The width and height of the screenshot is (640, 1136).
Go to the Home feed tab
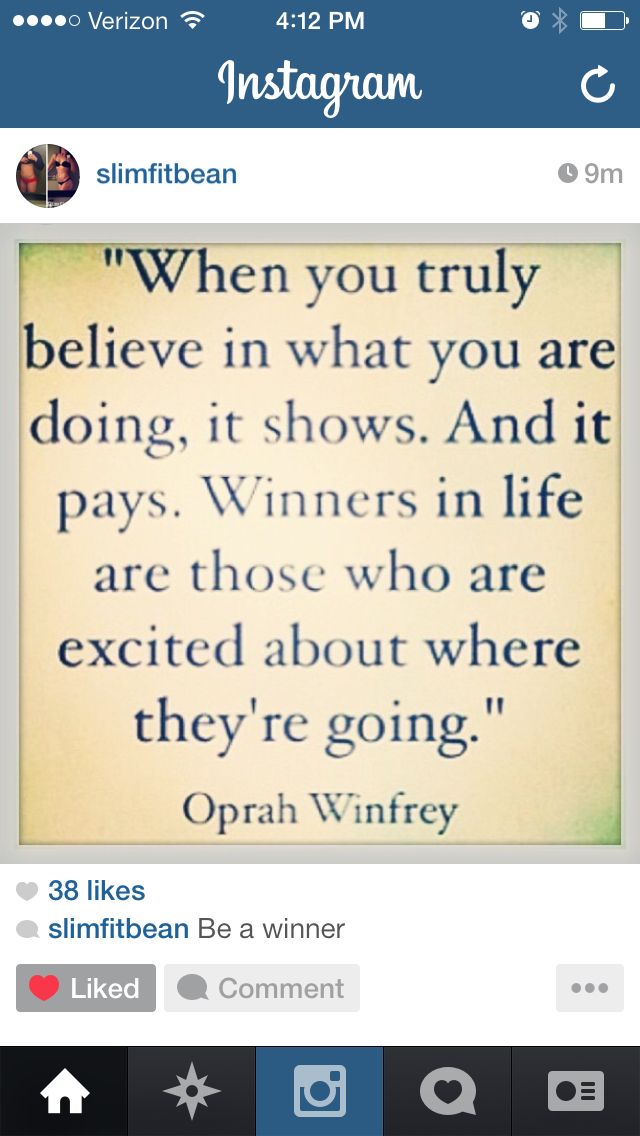click(x=64, y=1091)
